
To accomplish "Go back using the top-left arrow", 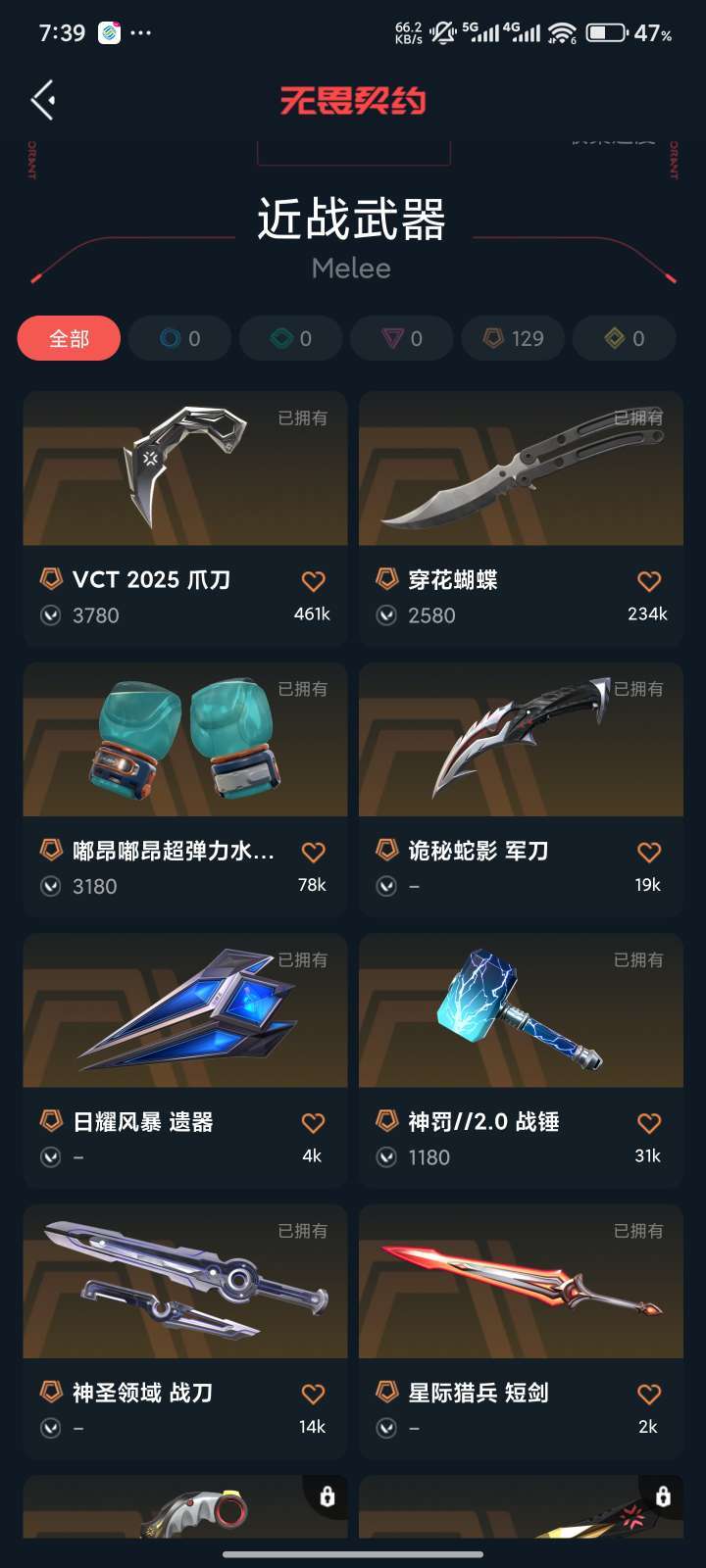I will [42, 100].
